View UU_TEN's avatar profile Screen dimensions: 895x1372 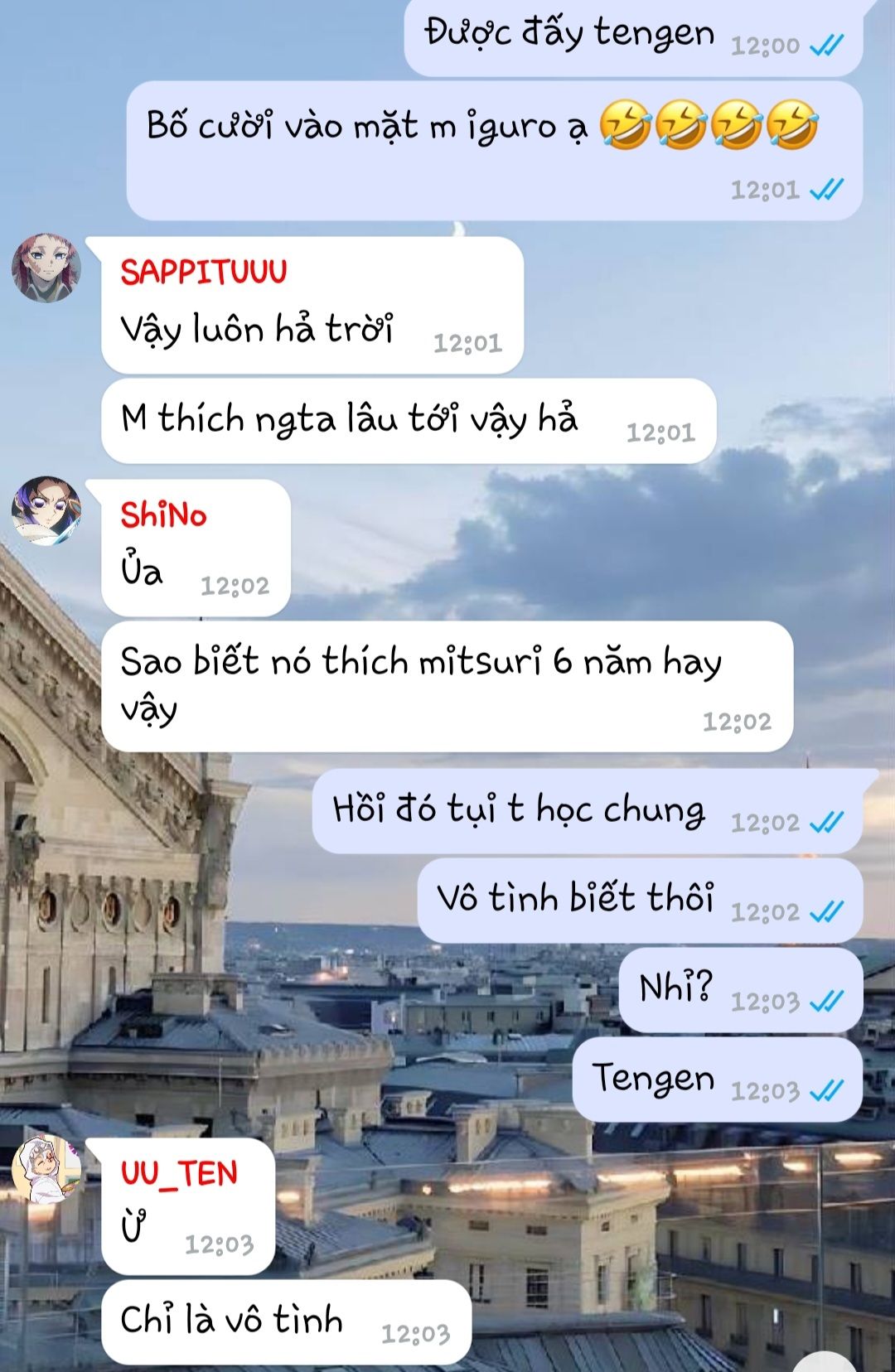point(46,1168)
